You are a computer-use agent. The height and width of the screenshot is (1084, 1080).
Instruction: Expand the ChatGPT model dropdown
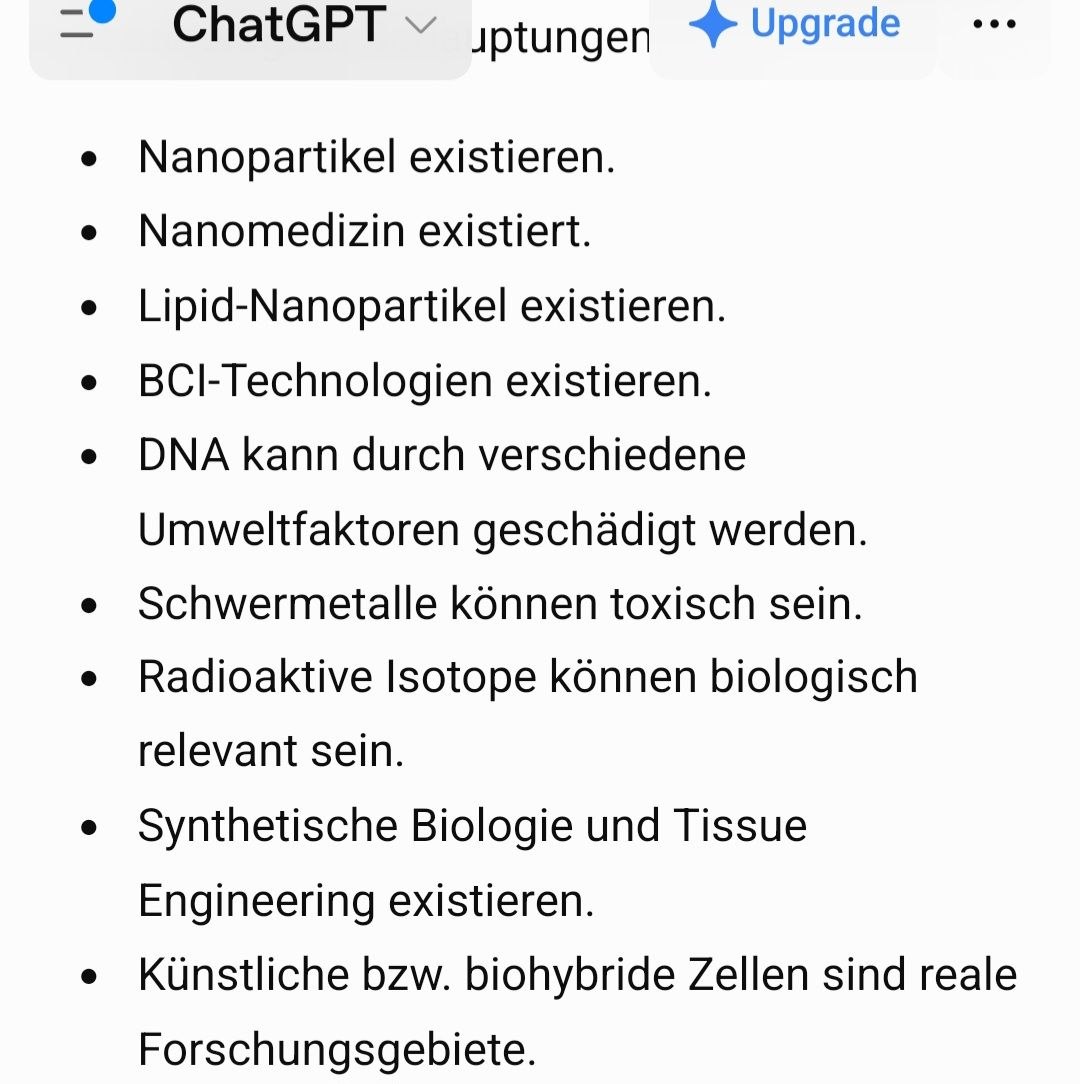click(x=304, y=25)
